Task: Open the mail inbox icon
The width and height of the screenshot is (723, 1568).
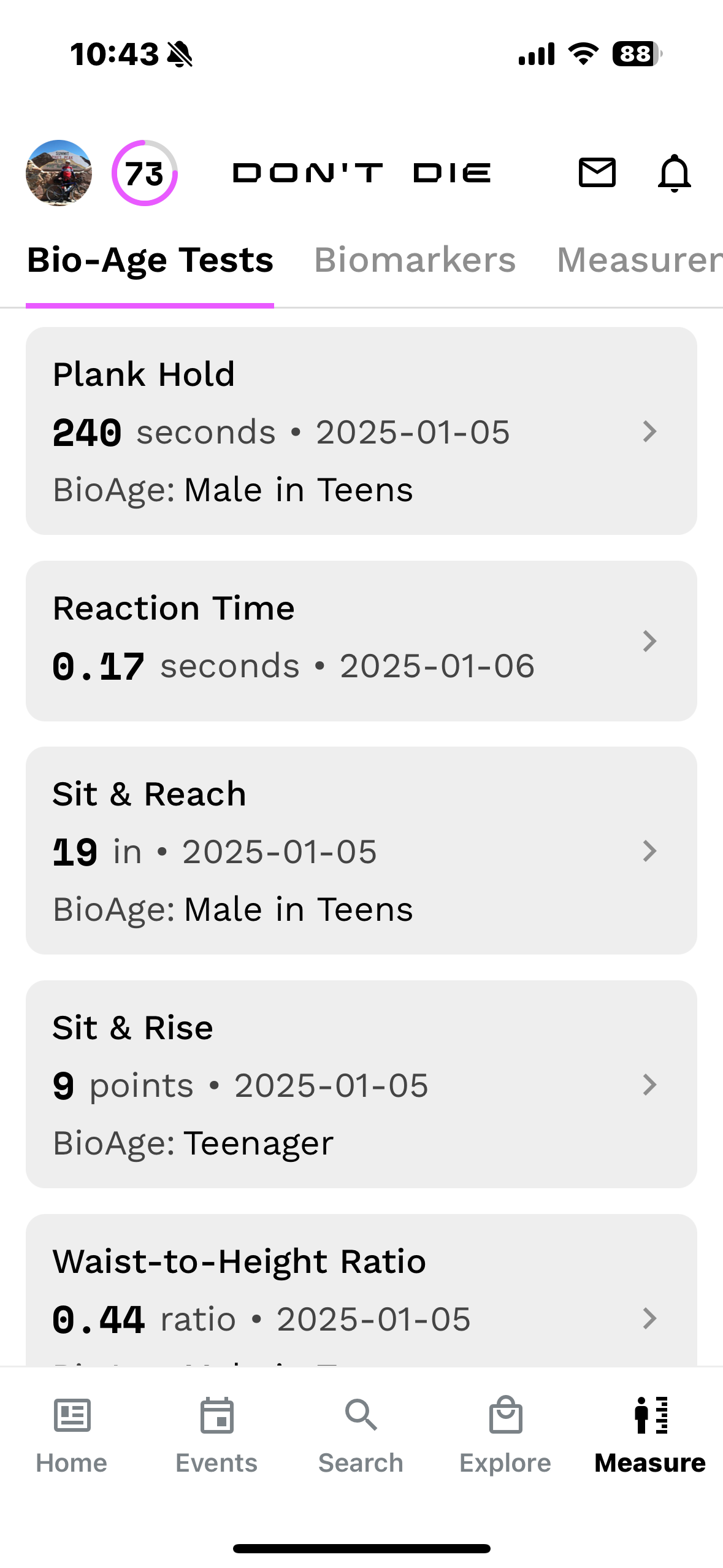Action: point(597,172)
